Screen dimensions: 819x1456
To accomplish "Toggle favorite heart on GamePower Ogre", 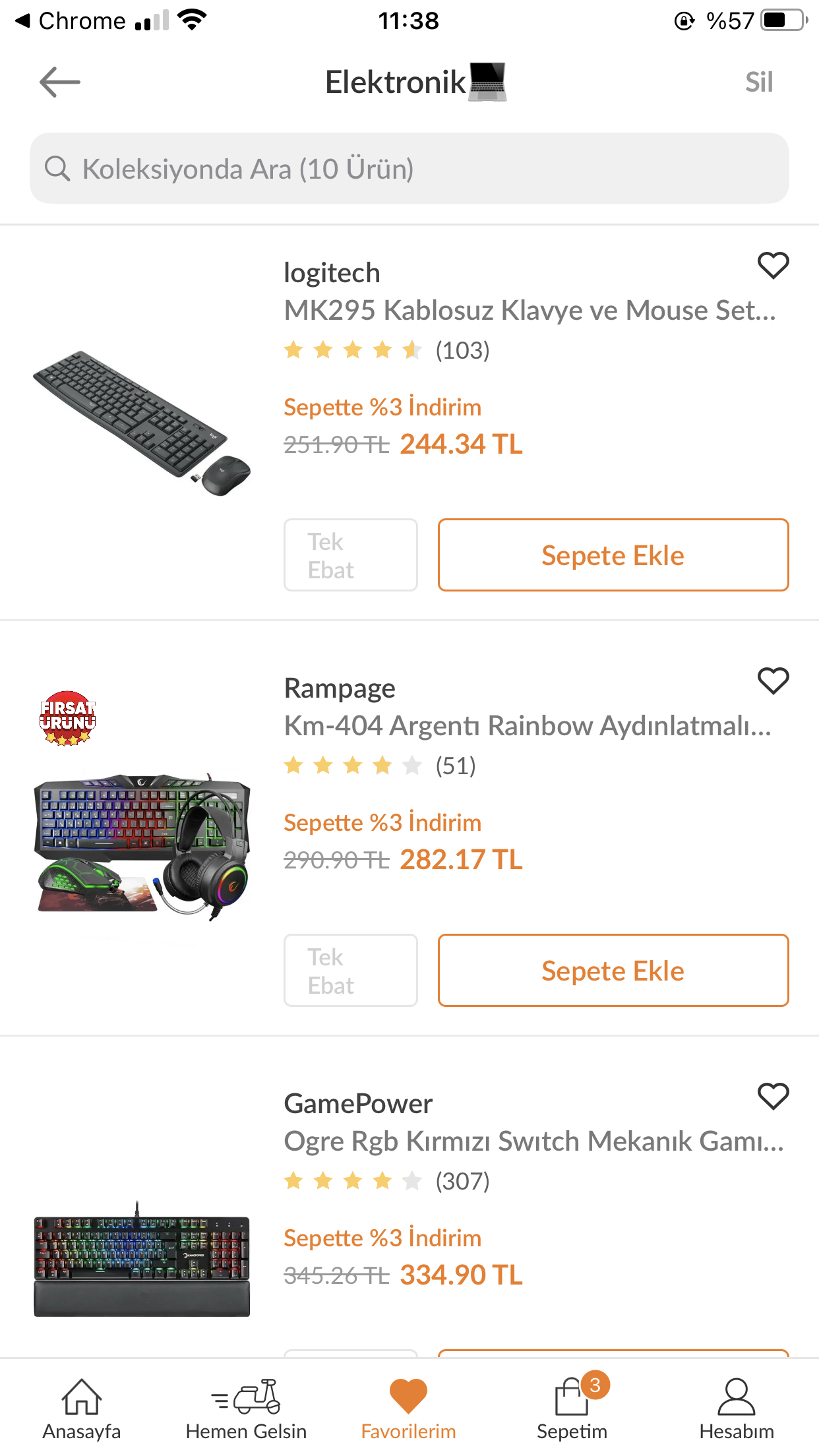I will click(x=773, y=1097).
